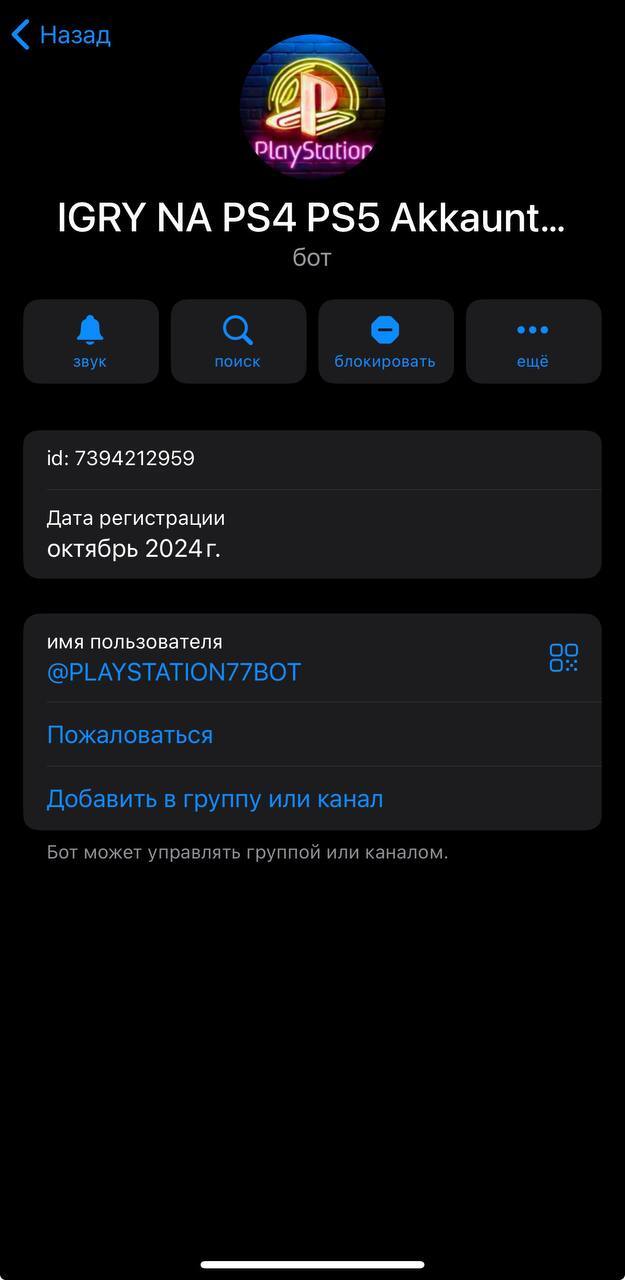Select Добавить в группу или канал
Viewport: 625px width, 1280px height.
[x=215, y=799]
